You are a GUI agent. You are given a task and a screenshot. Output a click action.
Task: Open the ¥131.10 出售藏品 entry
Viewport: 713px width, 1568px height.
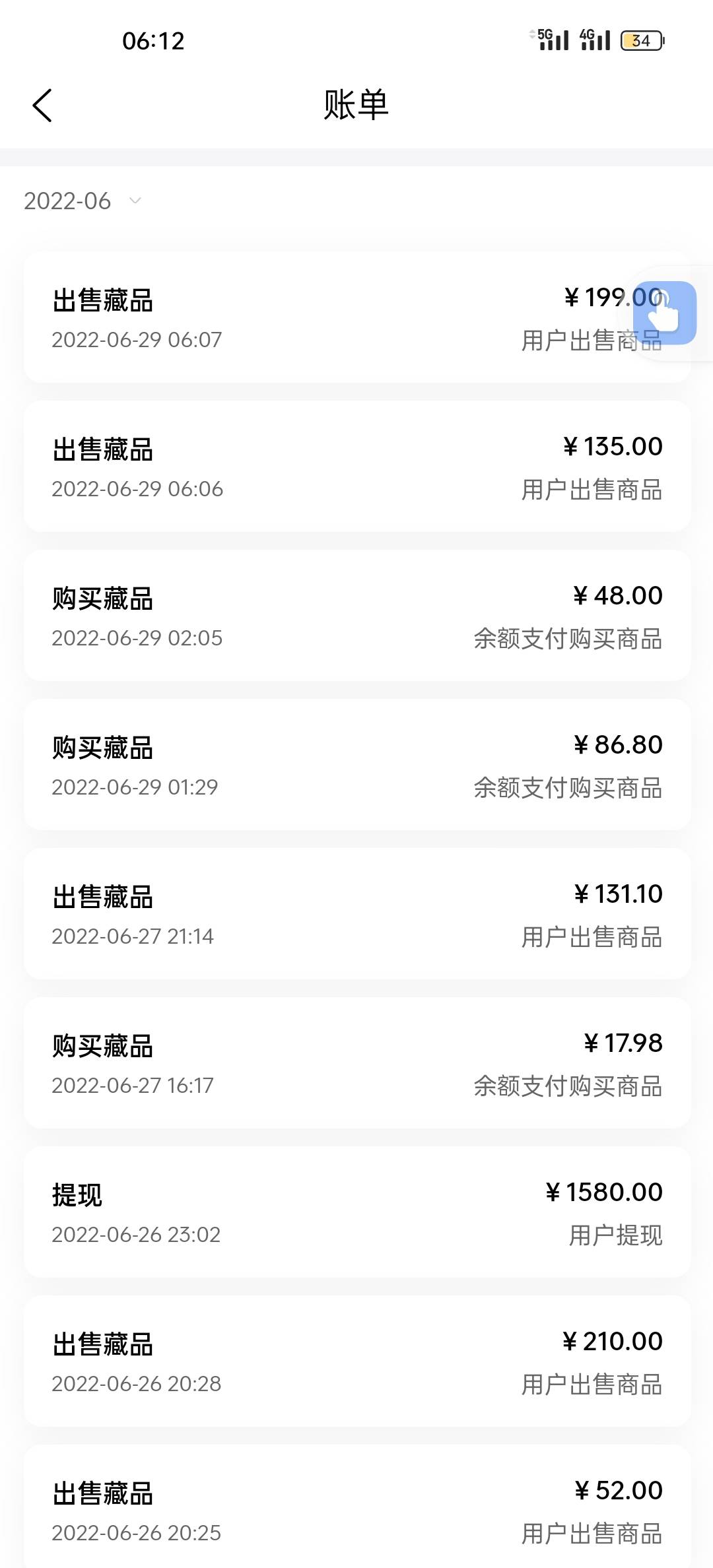(x=357, y=914)
